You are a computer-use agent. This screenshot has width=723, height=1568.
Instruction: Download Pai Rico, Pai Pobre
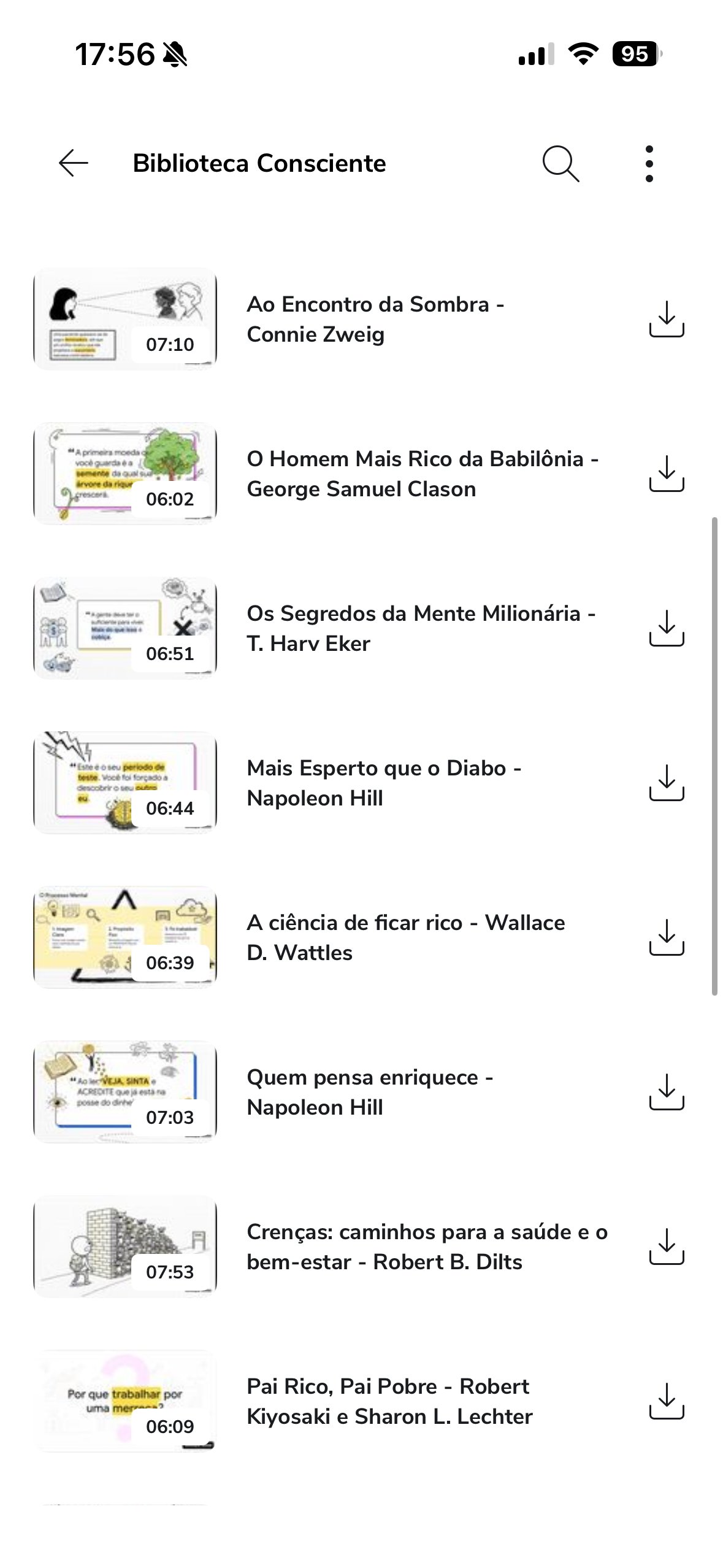click(667, 1401)
